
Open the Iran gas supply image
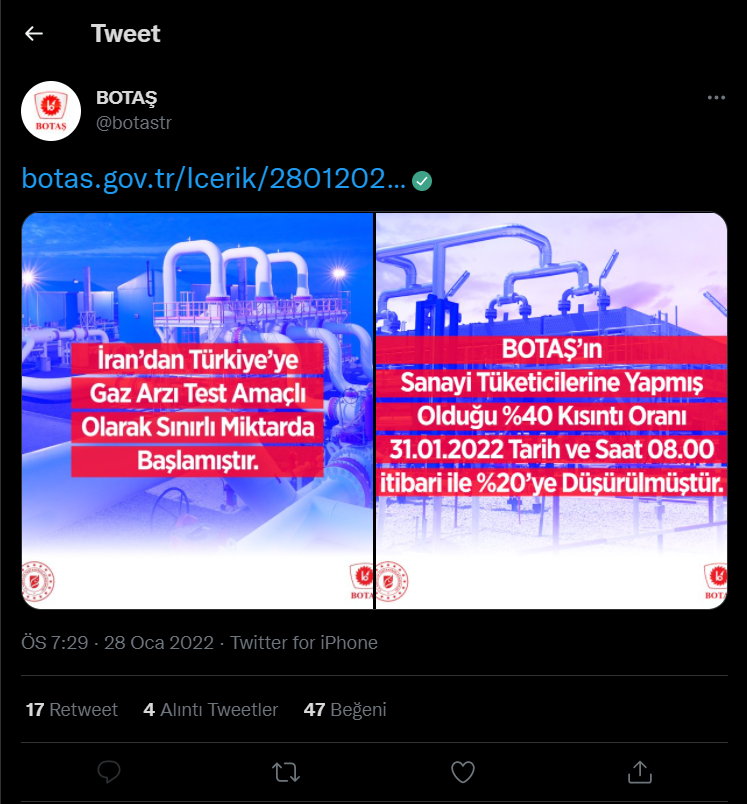point(197,410)
